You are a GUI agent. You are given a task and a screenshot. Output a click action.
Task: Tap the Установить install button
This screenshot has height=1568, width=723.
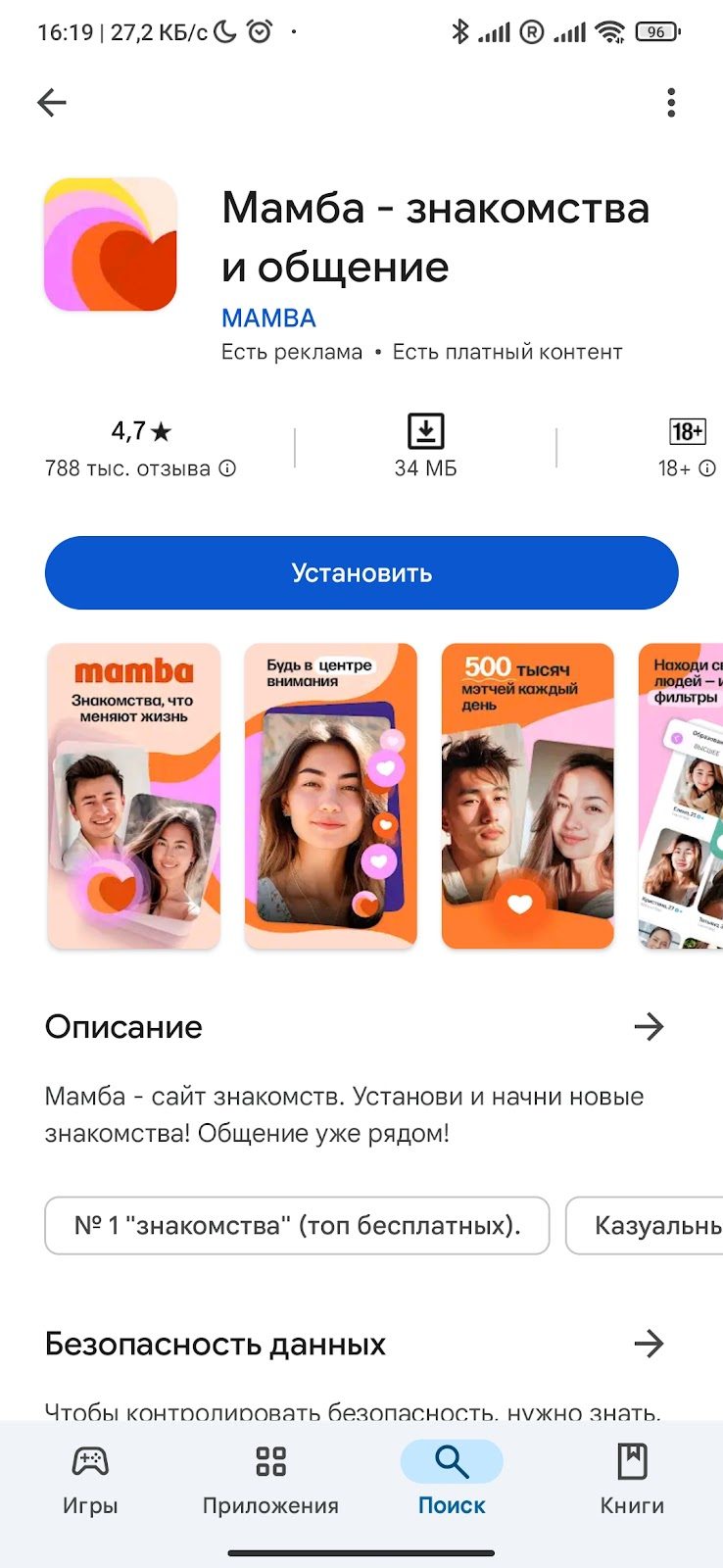pyautogui.click(x=361, y=573)
